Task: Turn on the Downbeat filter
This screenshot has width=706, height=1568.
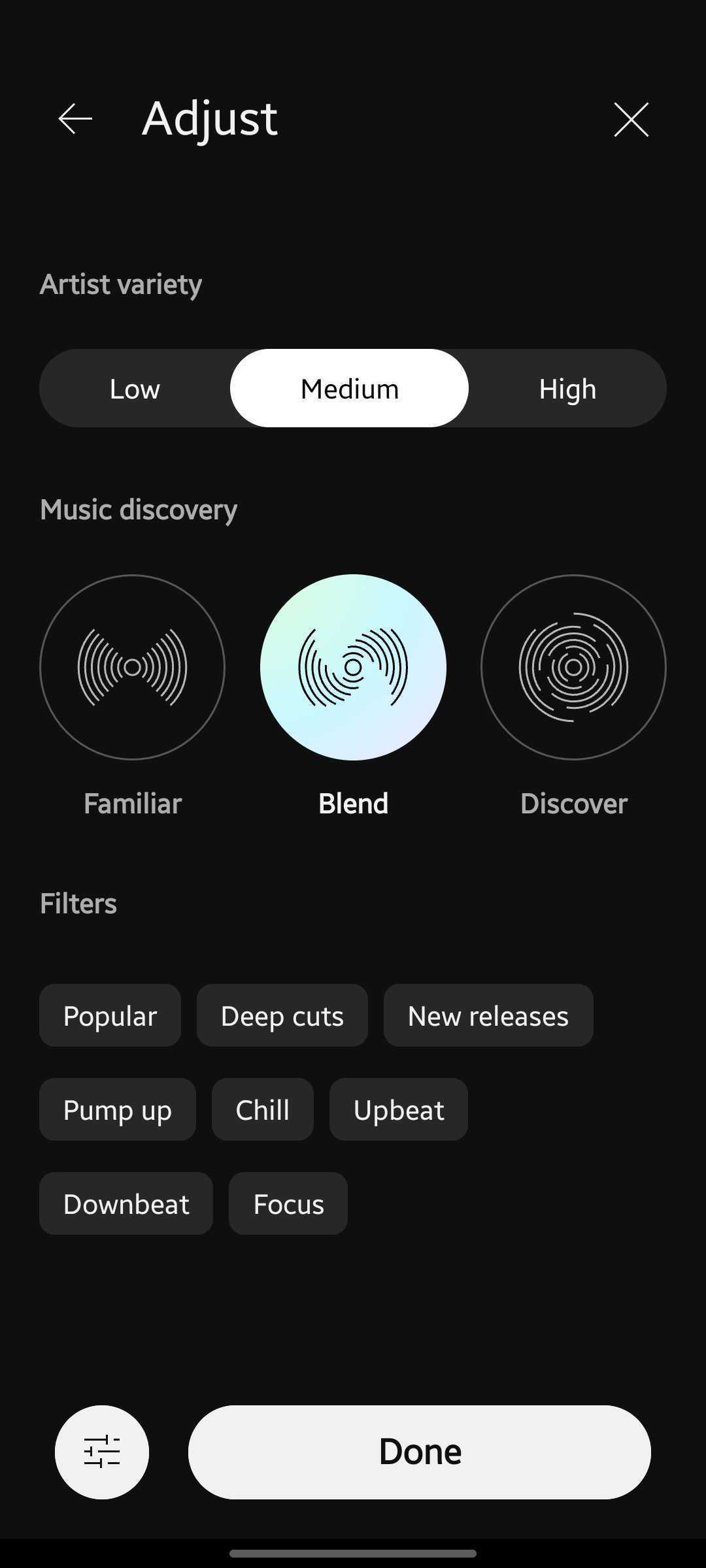Action: point(126,1204)
